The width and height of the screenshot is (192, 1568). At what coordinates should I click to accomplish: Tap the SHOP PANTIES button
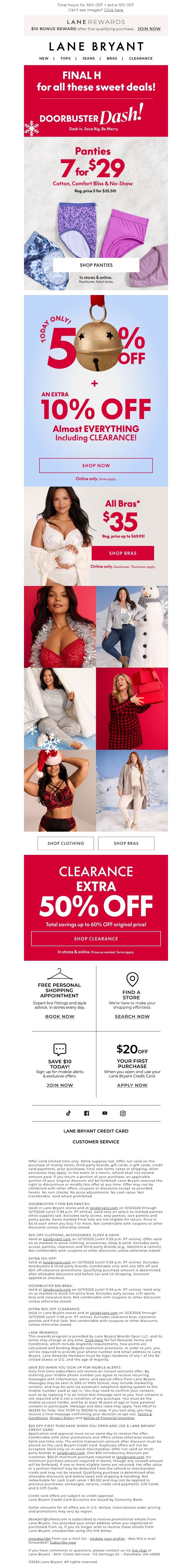(x=96, y=265)
